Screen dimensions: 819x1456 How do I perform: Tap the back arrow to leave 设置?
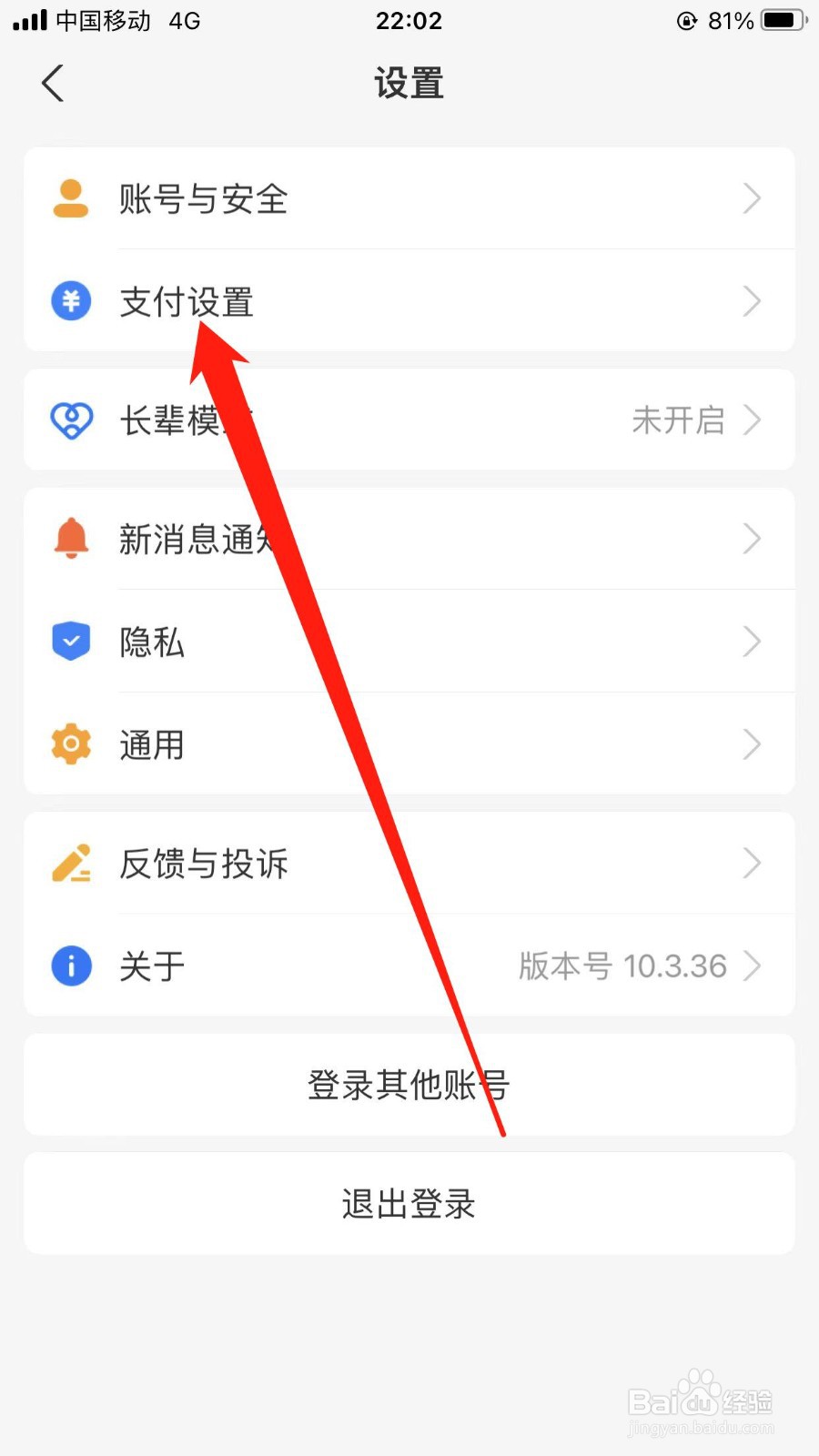coord(52,82)
